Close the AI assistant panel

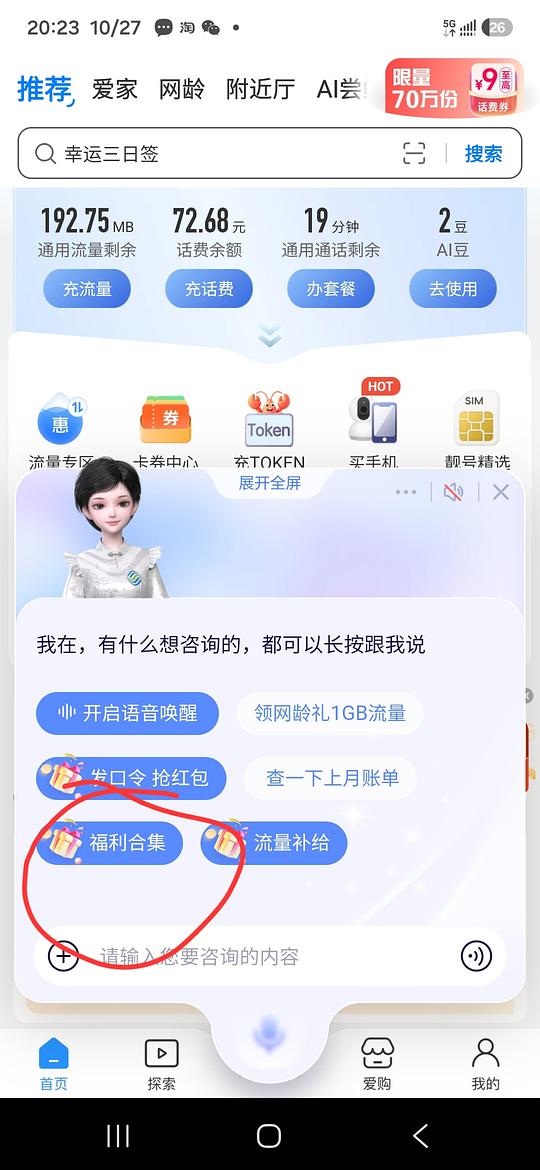click(500, 492)
